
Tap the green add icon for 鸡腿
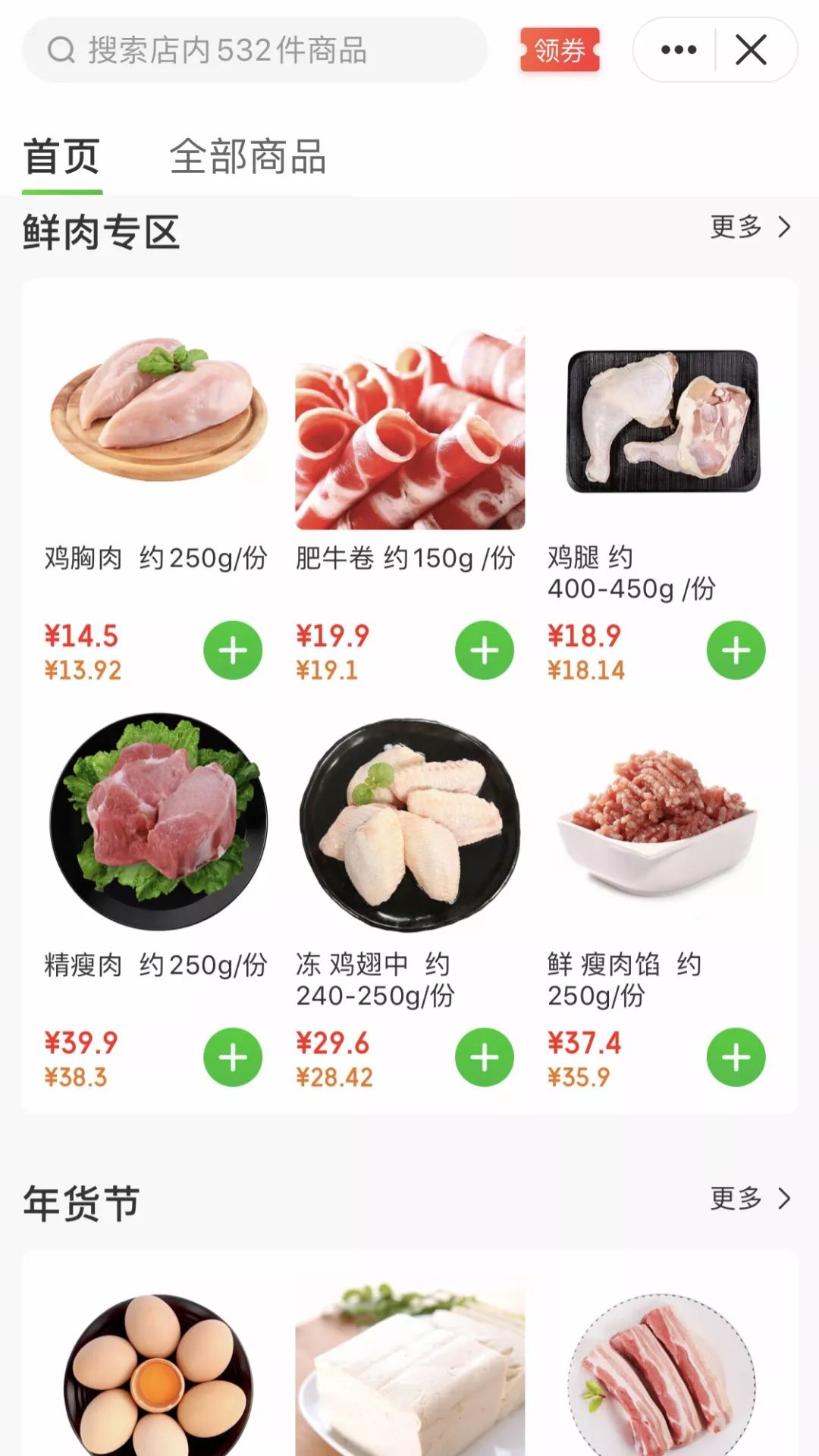(734, 651)
